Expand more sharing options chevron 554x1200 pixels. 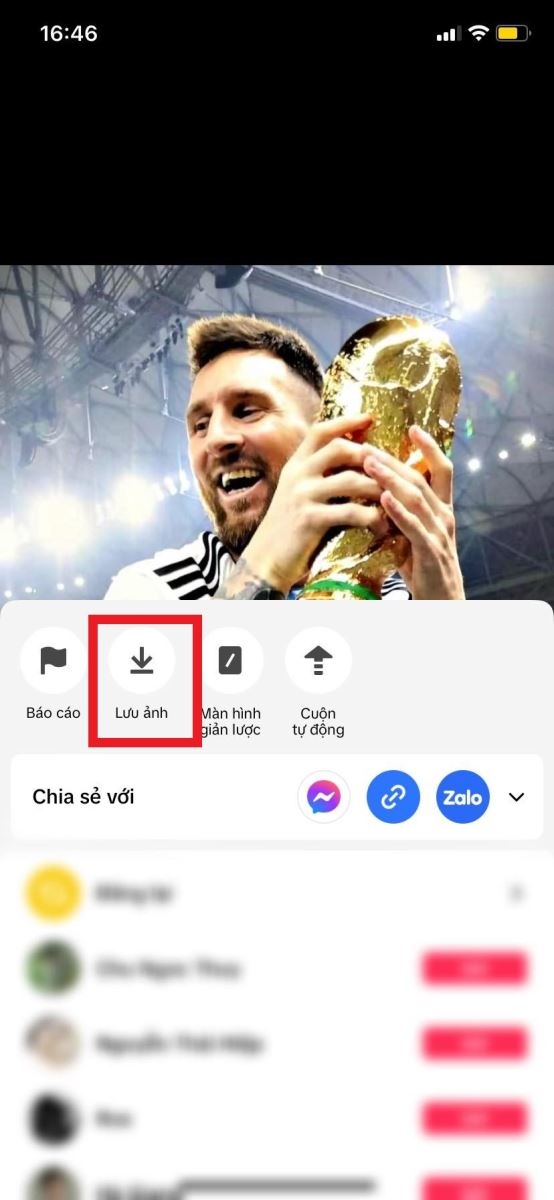coord(517,797)
